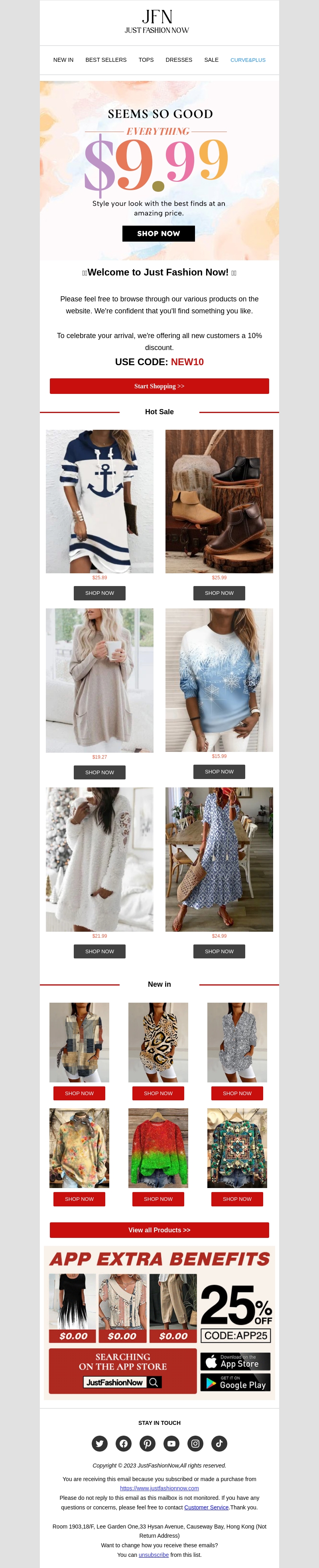Go to BEST SELLERS section
This screenshot has width=319, height=1568.
point(106,60)
